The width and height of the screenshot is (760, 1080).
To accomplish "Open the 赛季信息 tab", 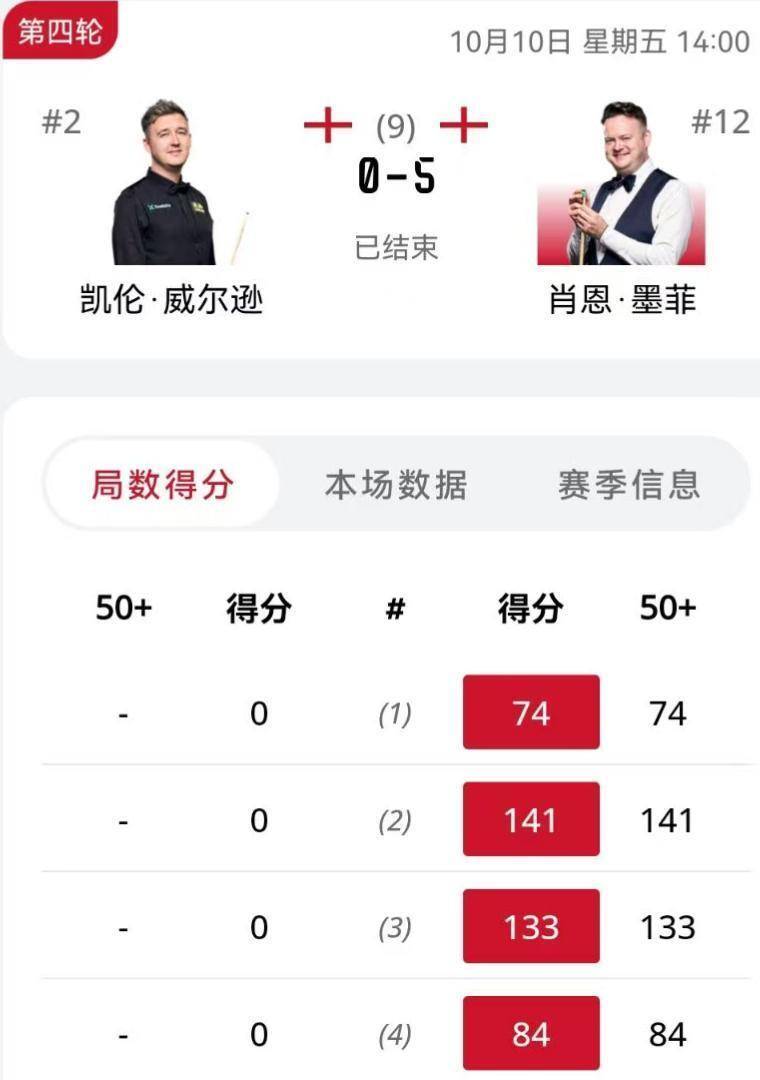I will [x=628, y=485].
